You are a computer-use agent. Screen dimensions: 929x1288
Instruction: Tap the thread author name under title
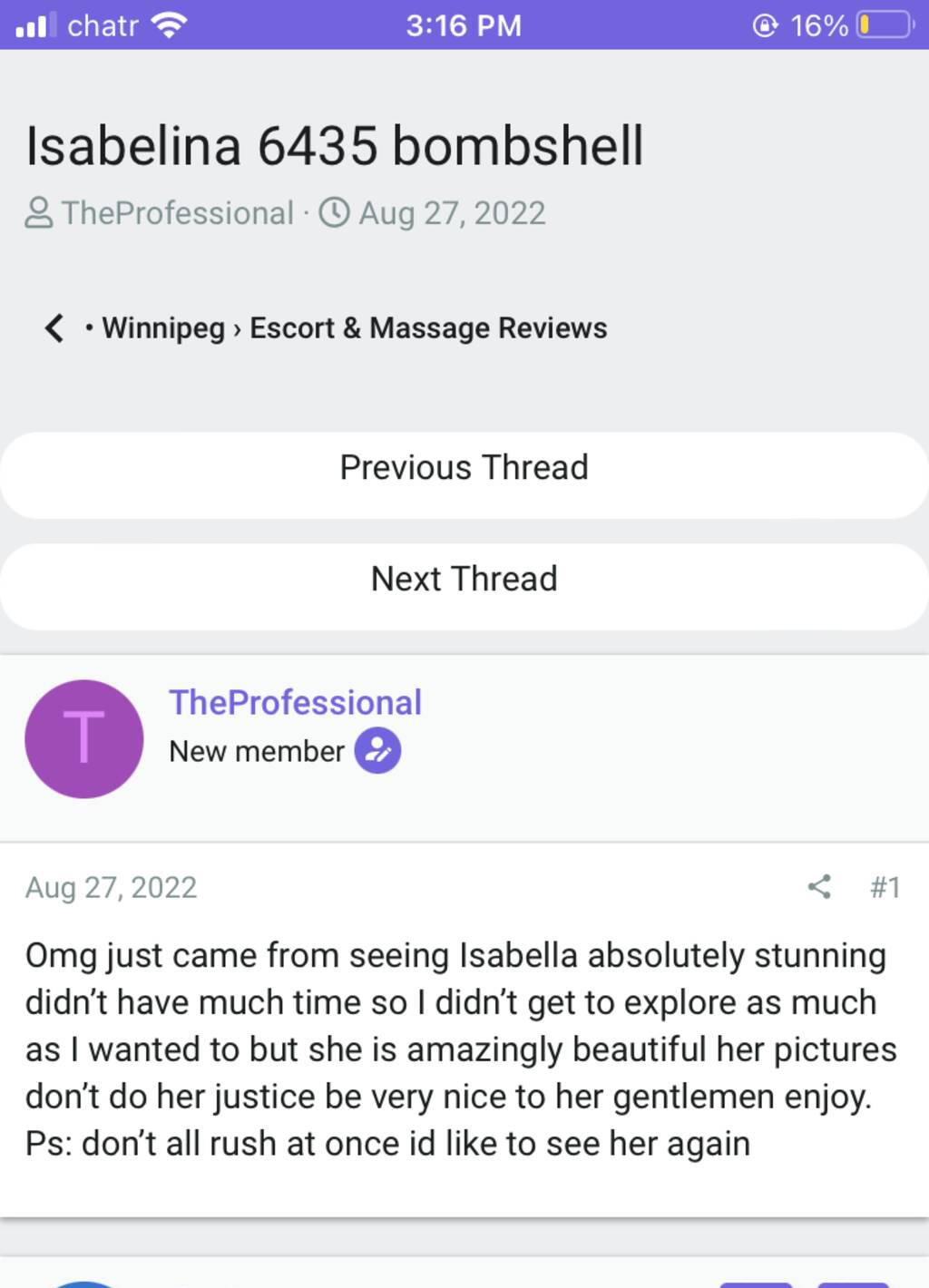point(177,213)
